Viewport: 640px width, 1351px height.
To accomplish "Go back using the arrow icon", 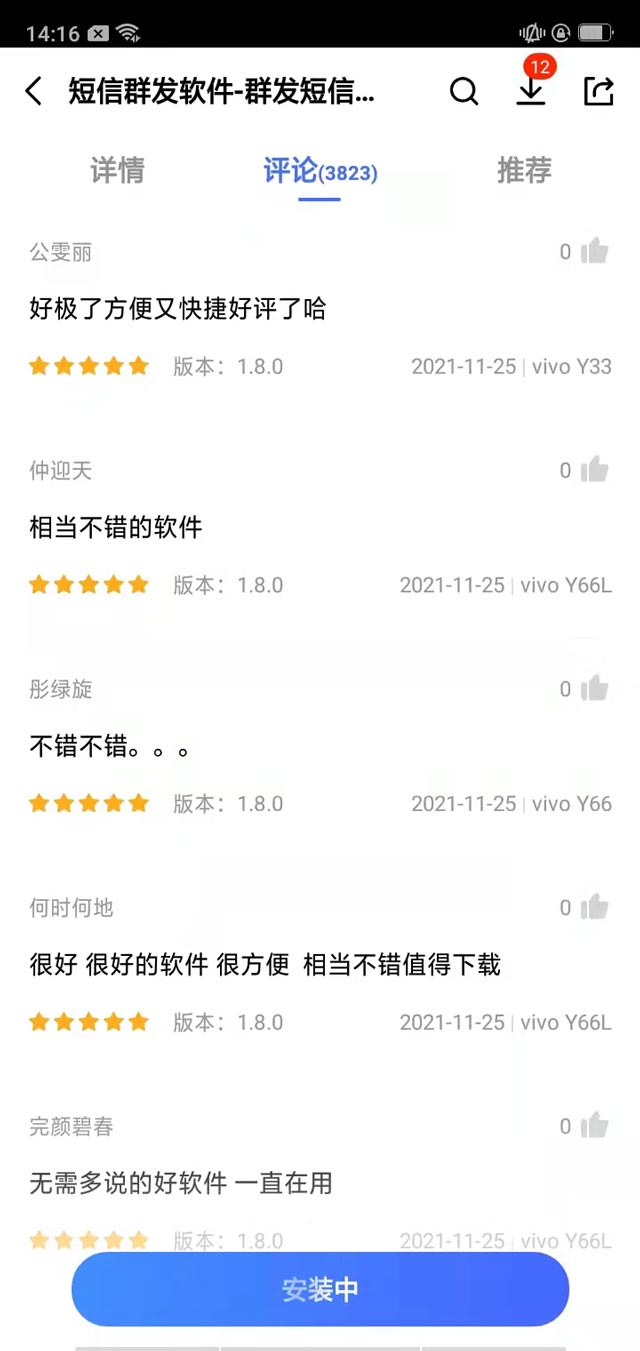I will 34,92.
